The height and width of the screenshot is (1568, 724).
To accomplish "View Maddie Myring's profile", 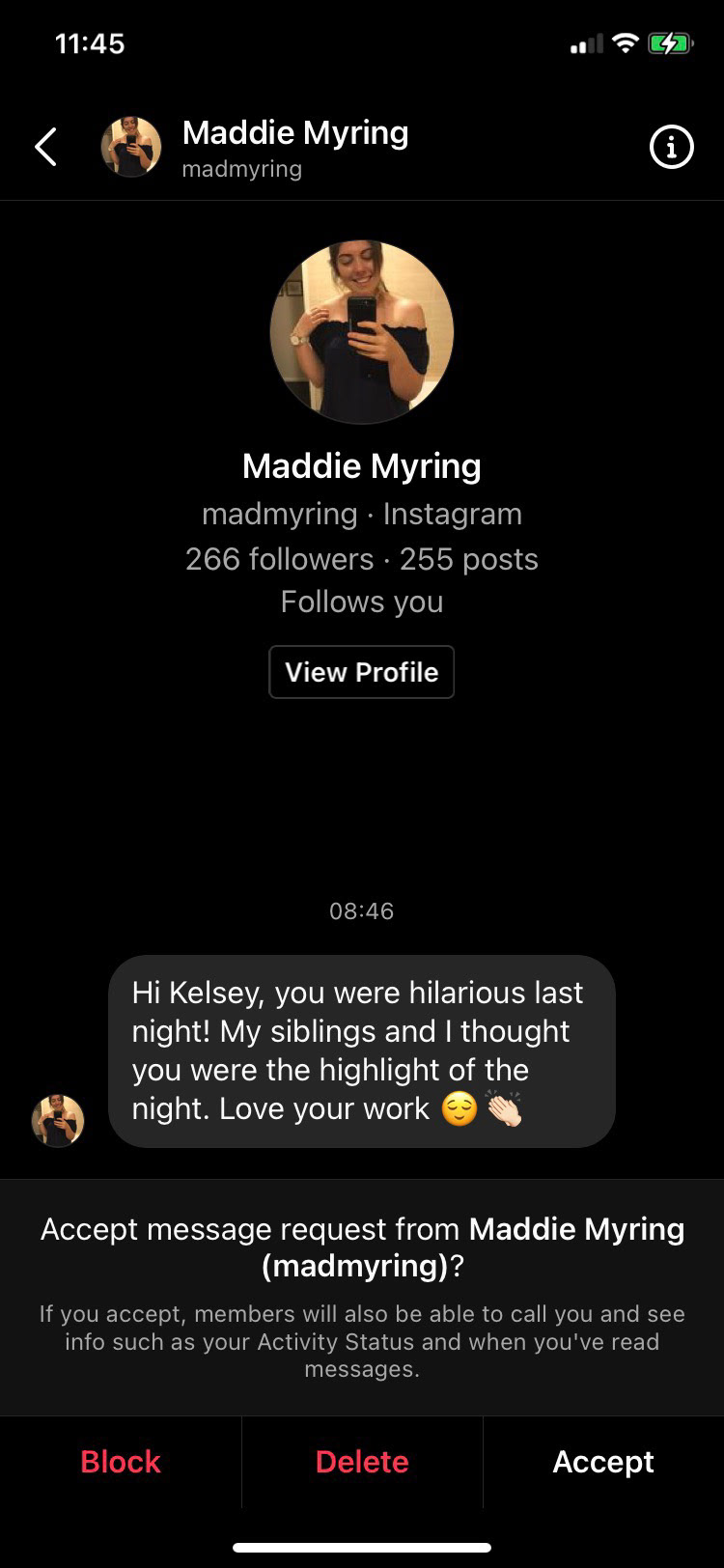I will coord(361,672).
